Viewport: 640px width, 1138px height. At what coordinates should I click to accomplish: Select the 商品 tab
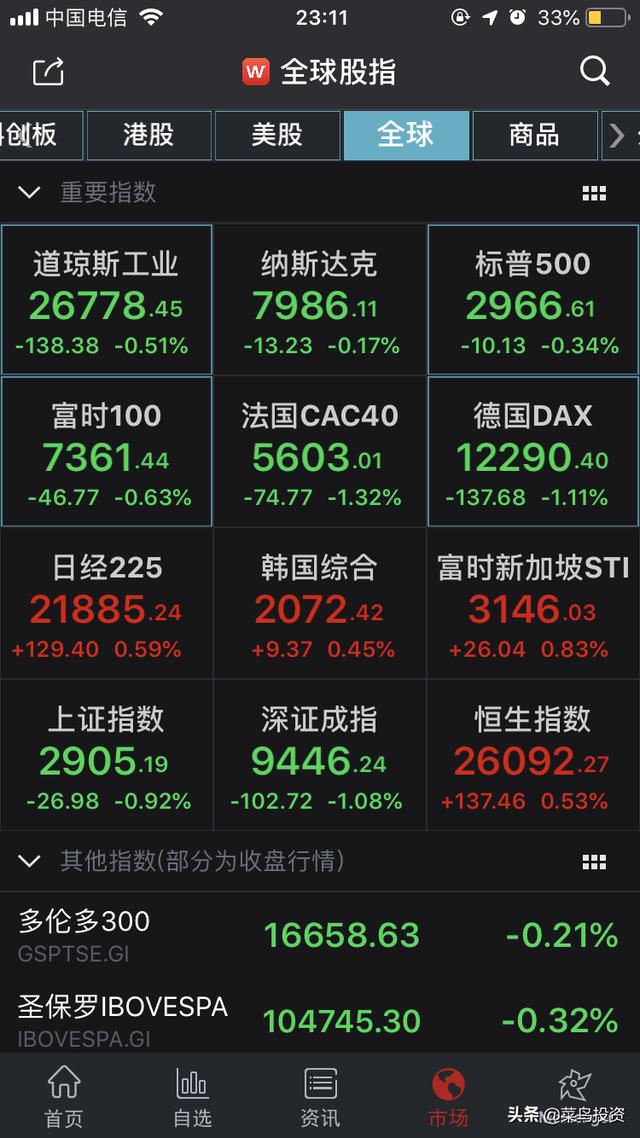(x=535, y=135)
